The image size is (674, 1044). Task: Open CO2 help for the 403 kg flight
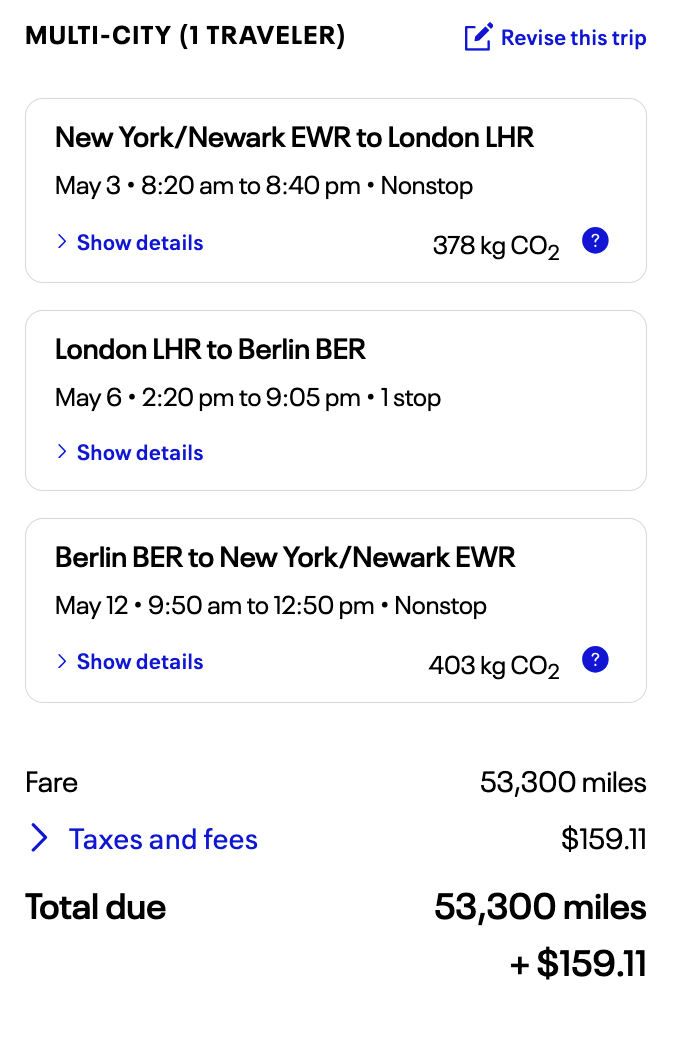(x=595, y=660)
